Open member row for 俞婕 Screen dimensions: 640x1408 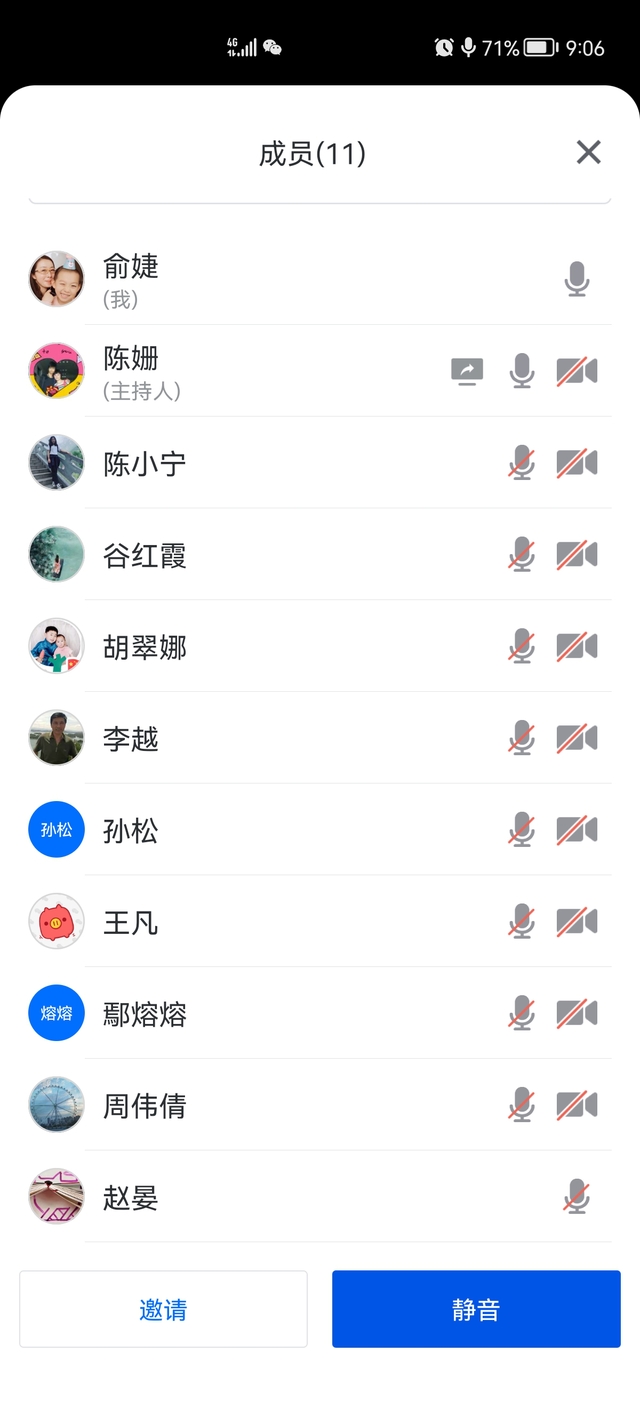pyautogui.click(x=131, y=279)
